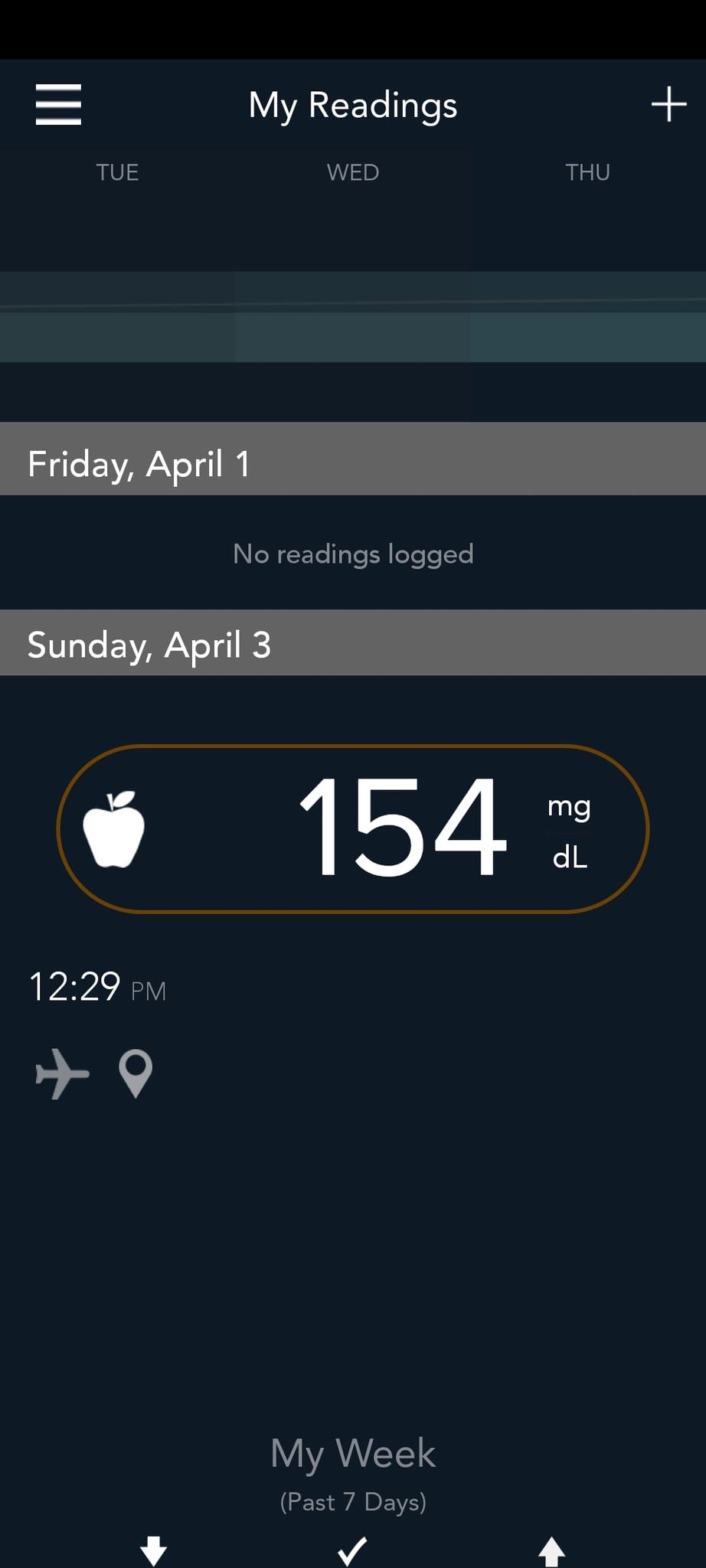The image size is (706, 1568).
Task: Open the hamburger menu
Action: pos(58,105)
